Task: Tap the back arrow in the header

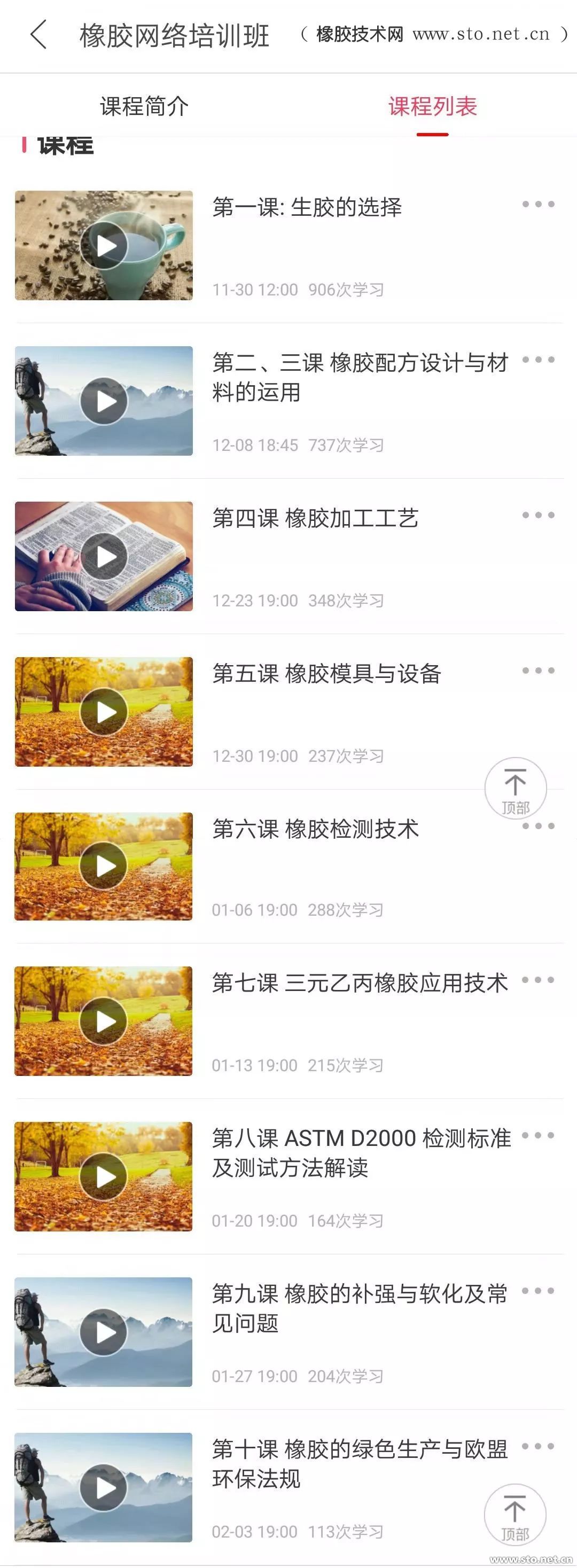Action: point(38,35)
